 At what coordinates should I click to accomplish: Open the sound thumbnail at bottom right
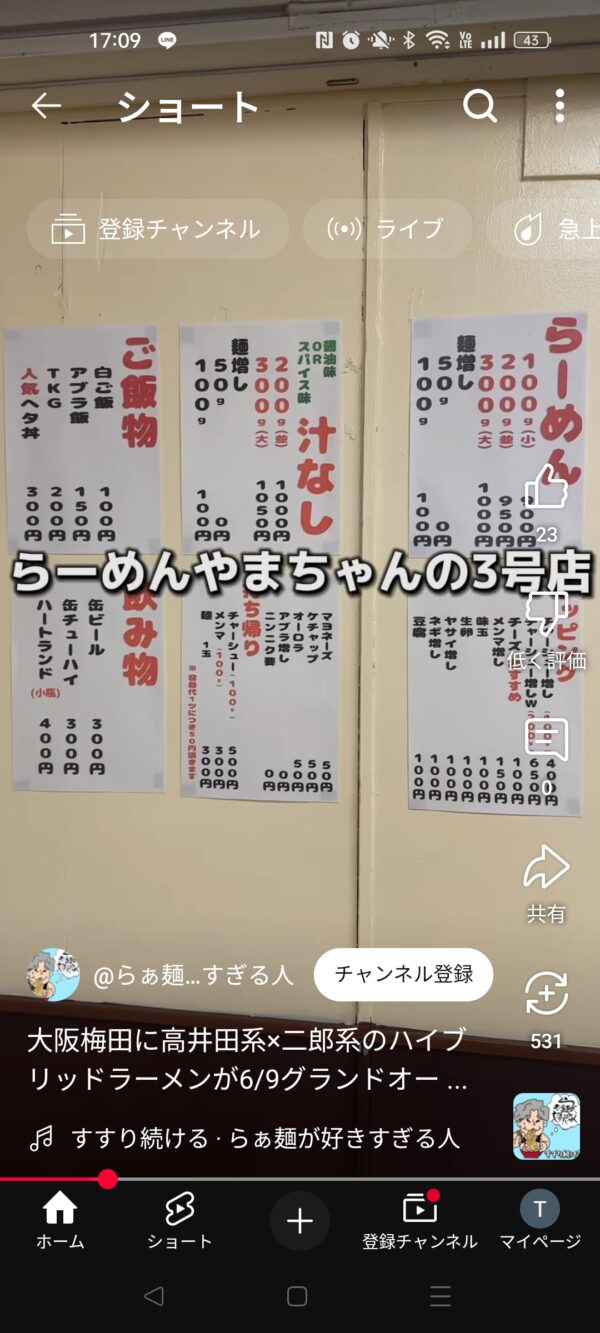point(546,1126)
